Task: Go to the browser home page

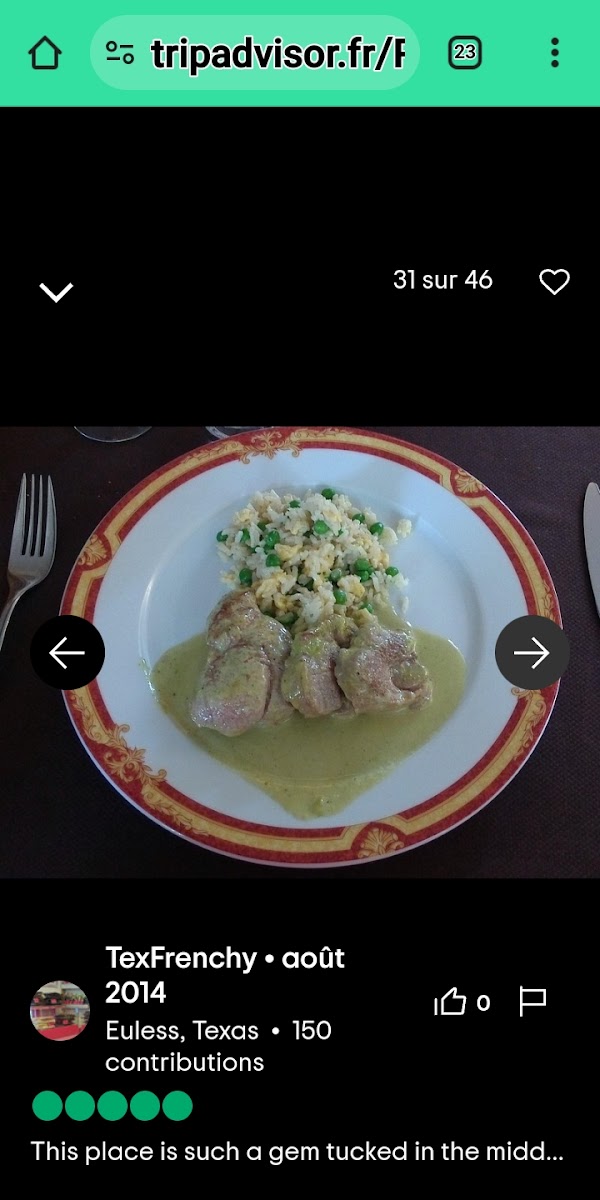Action: pos(45,53)
